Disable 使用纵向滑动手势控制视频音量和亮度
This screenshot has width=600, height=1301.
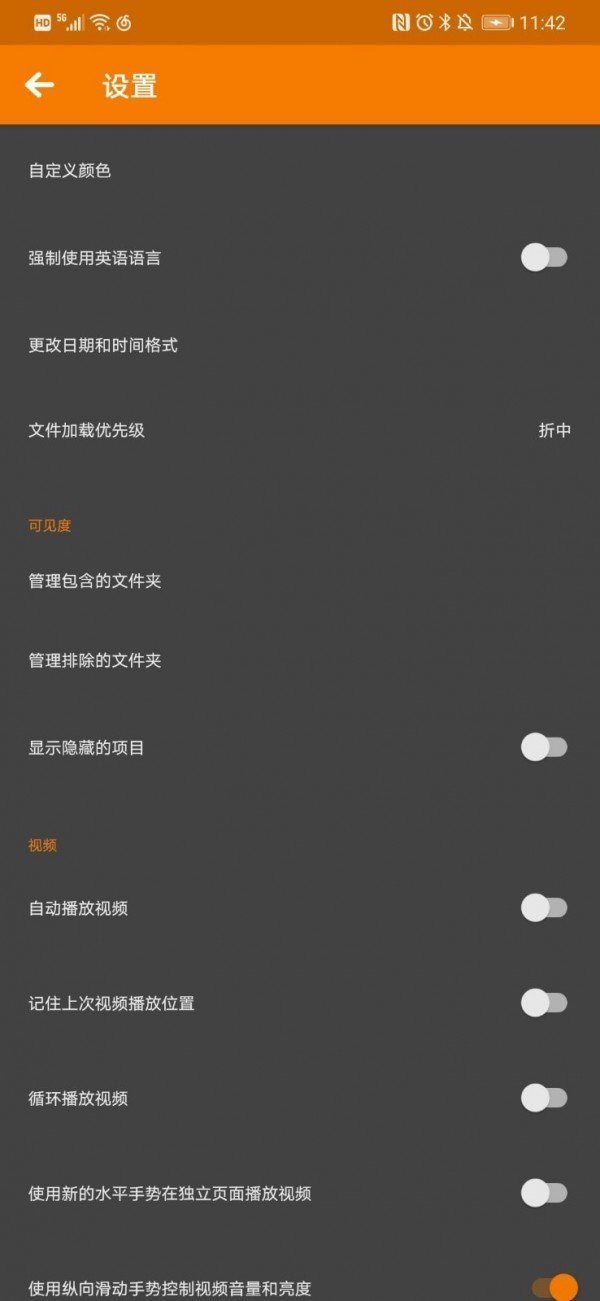click(x=554, y=1286)
